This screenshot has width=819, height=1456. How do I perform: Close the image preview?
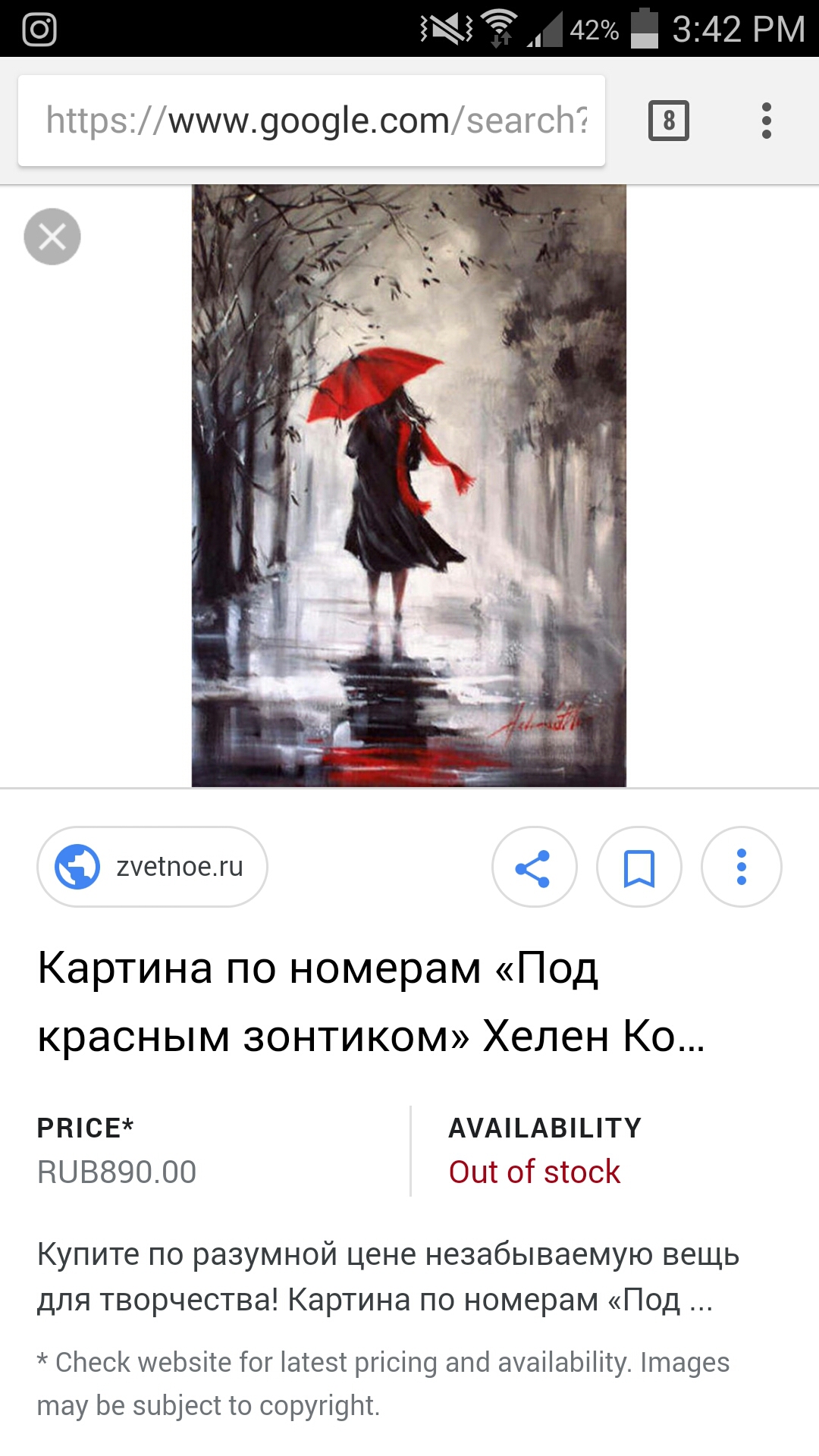[x=52, y=237]
